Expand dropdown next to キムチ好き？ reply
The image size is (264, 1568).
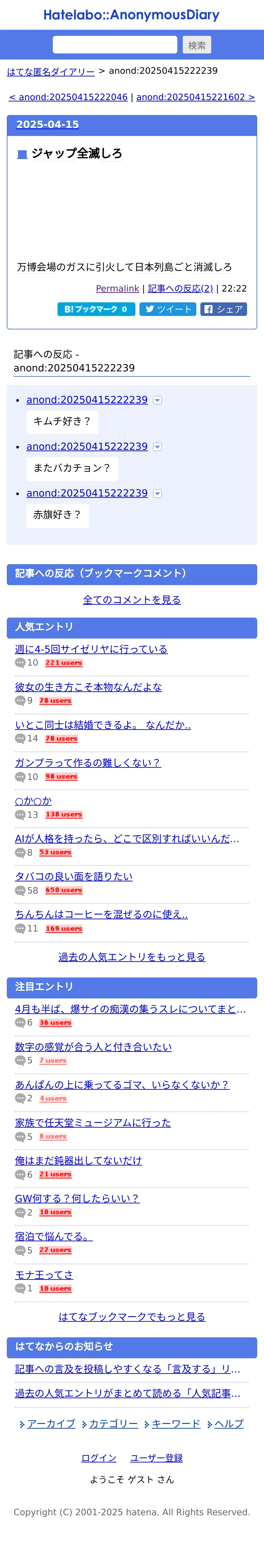[x=157, y=400]
